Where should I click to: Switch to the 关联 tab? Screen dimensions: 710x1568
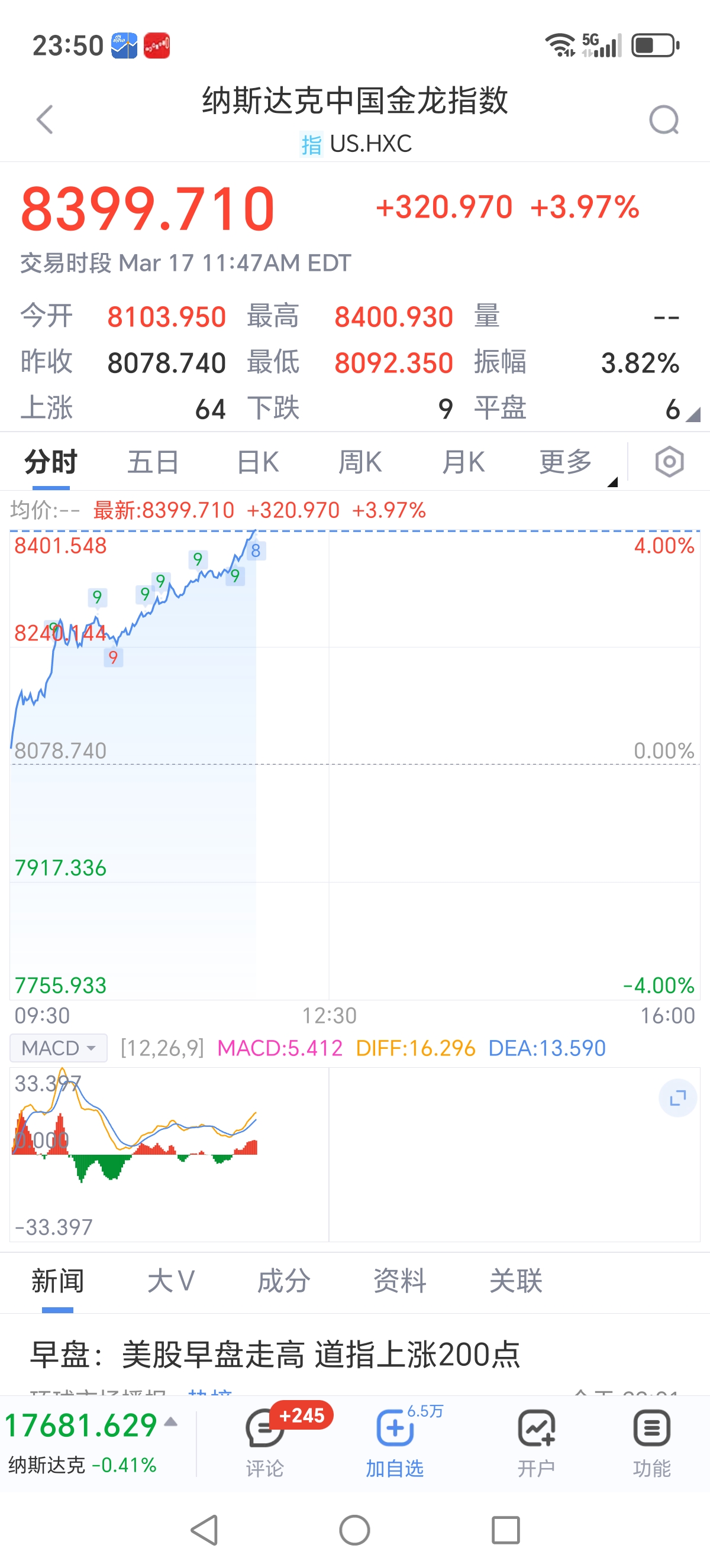click(x=516, y=1281)
